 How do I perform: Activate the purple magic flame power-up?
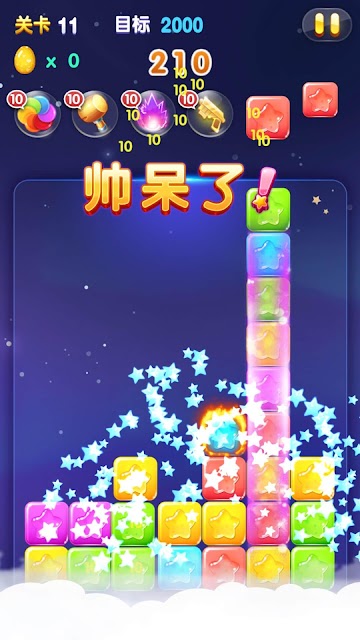(152, 114)
